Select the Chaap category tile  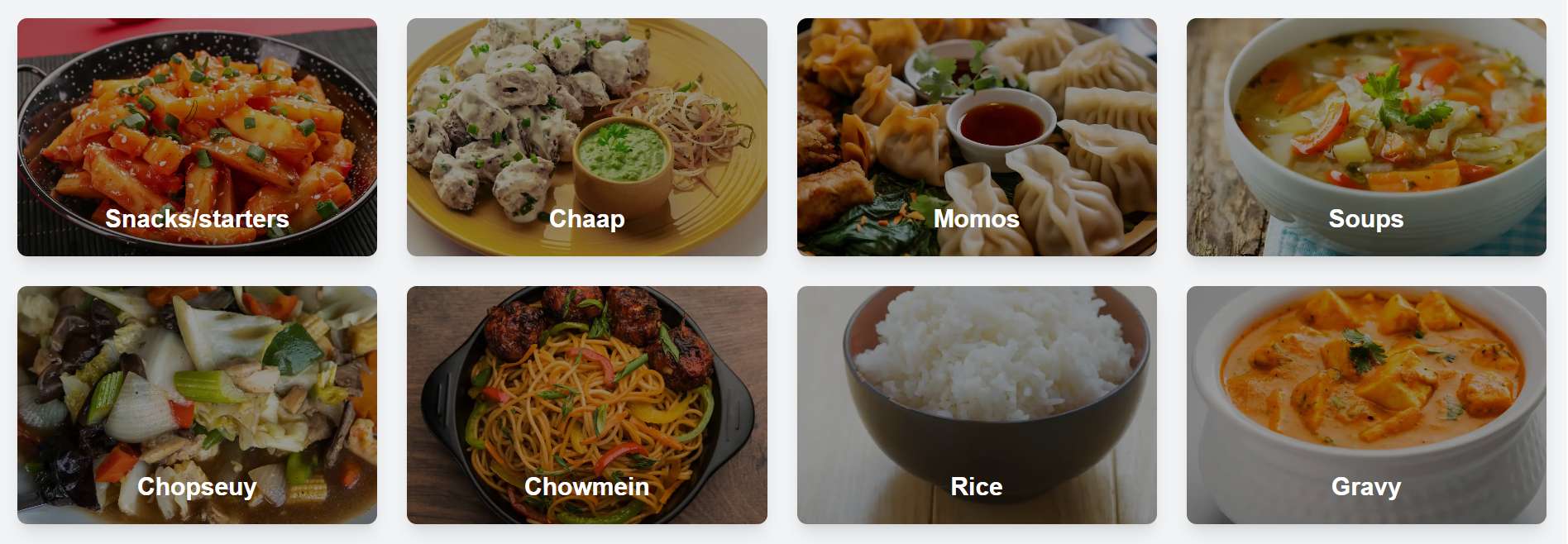click(x=586, y=137)
